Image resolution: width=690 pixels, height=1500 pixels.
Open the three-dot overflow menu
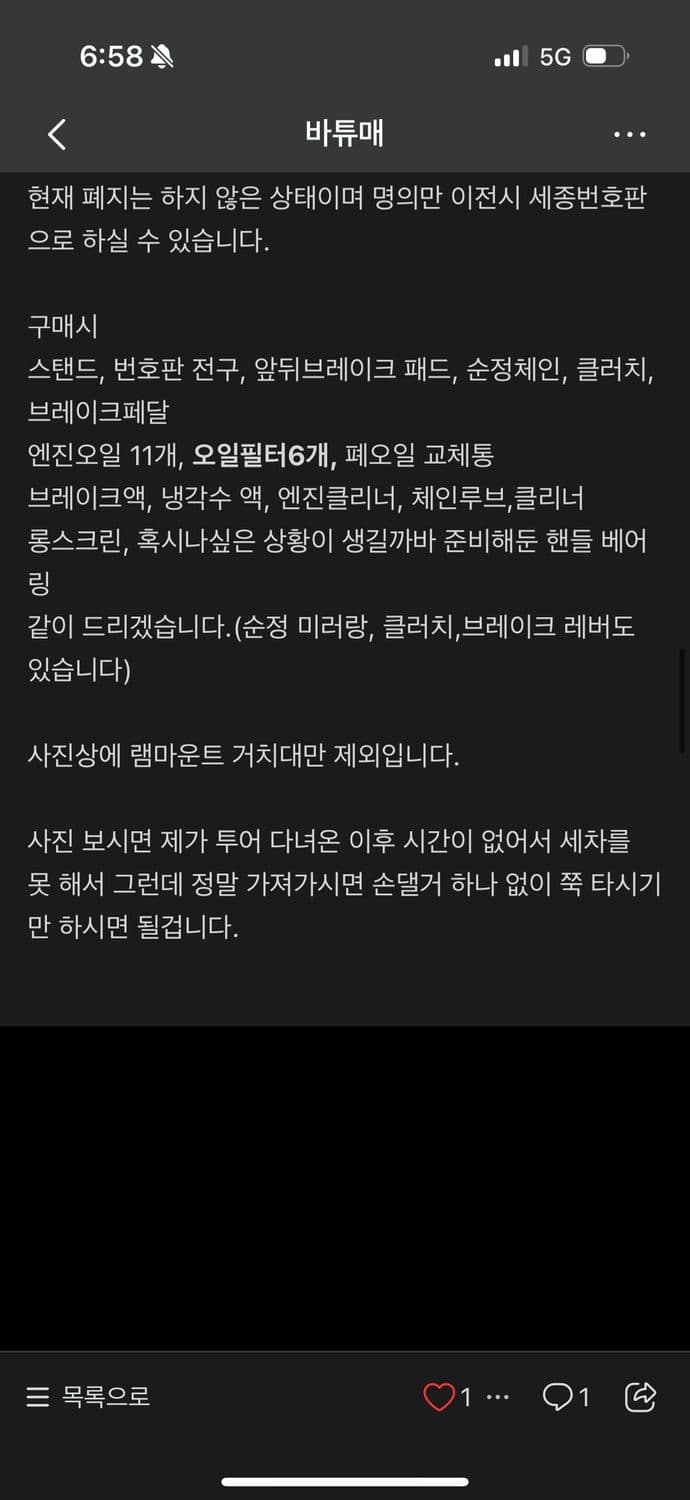pyautogui.click(x=629, y=134)
